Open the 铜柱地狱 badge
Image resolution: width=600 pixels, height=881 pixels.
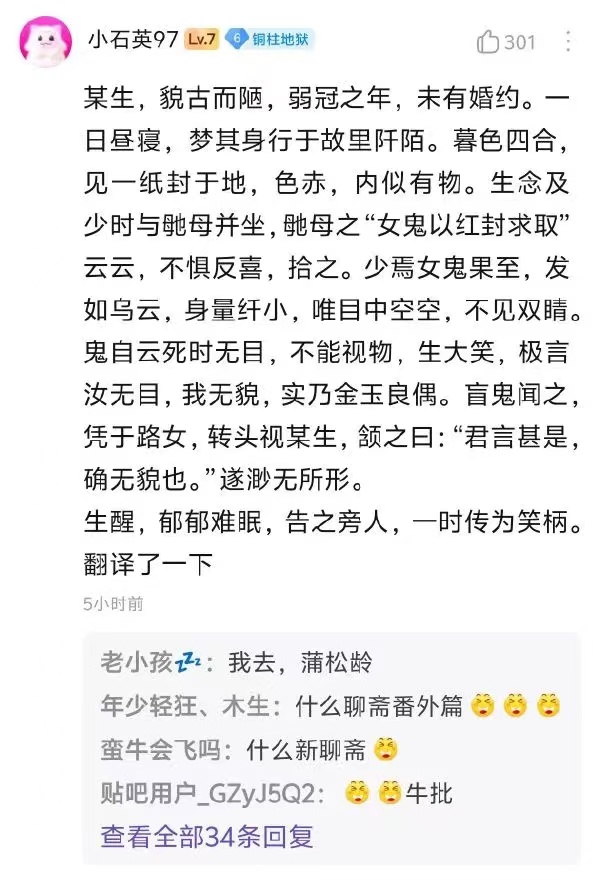tap(270, 41)
